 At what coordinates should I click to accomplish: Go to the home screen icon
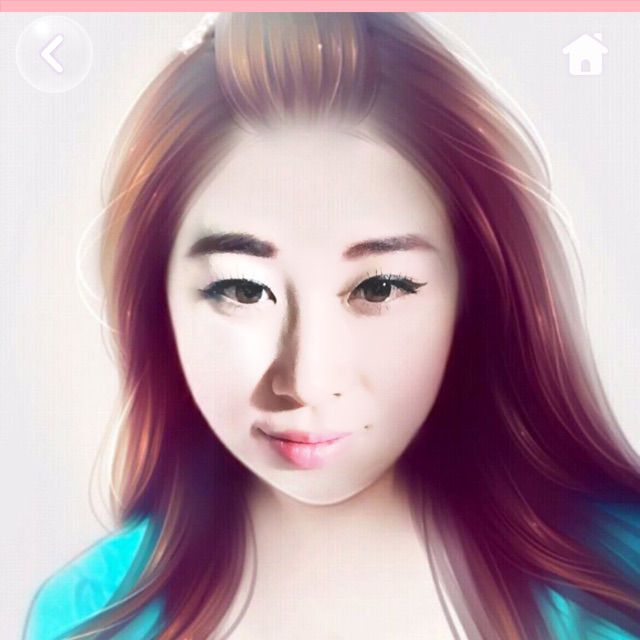click(x=585, y=55)
